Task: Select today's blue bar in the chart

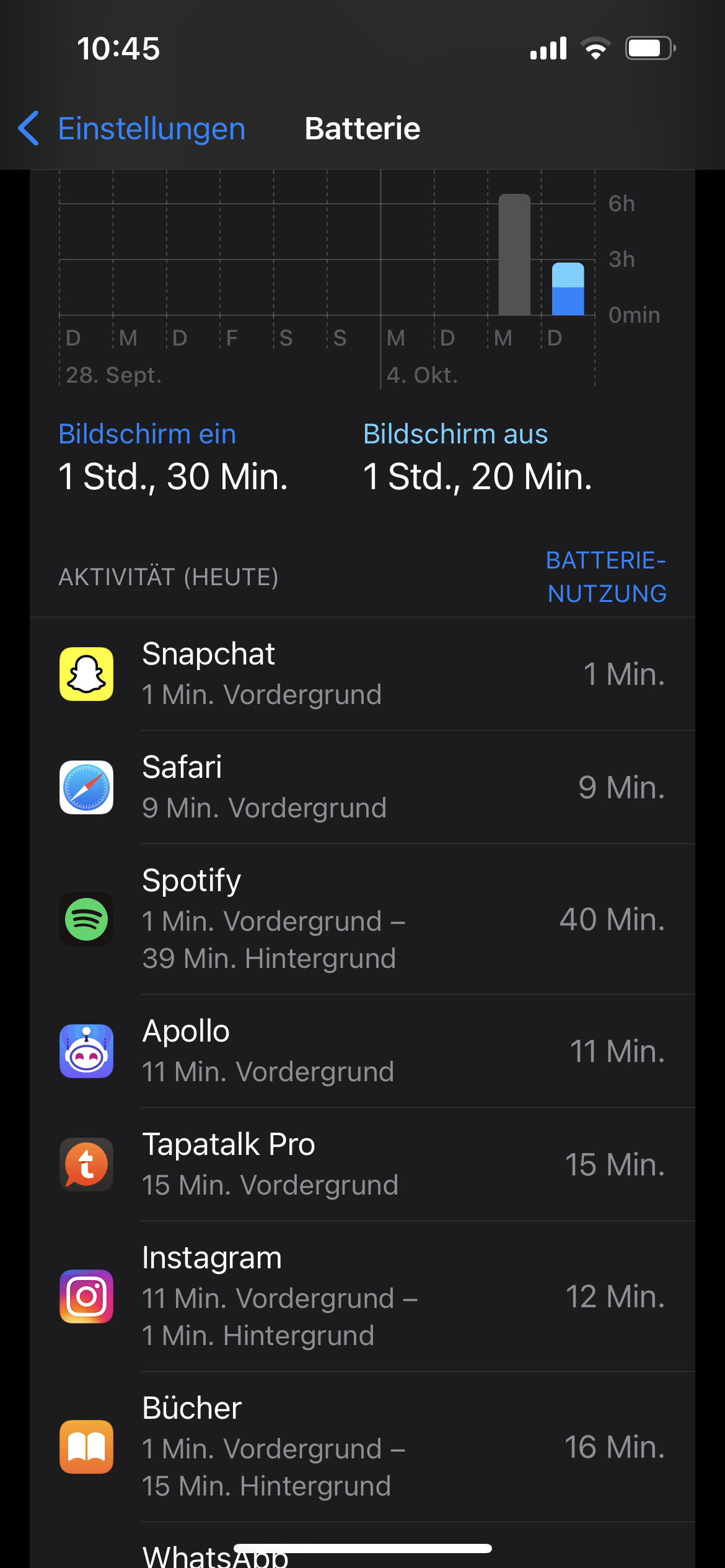Action: tap(568, 289)
